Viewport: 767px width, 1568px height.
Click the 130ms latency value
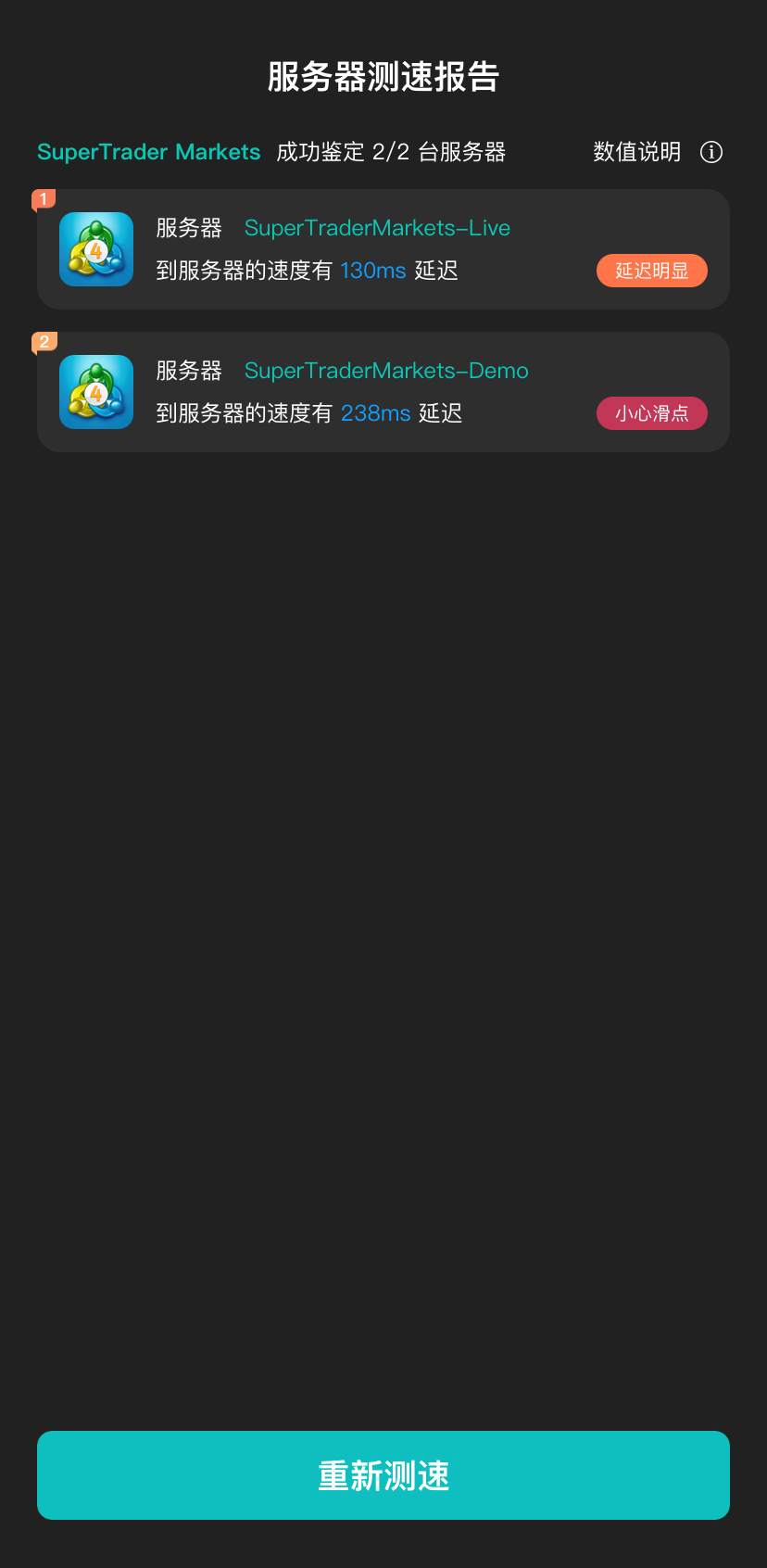click(x=371, y=270)
